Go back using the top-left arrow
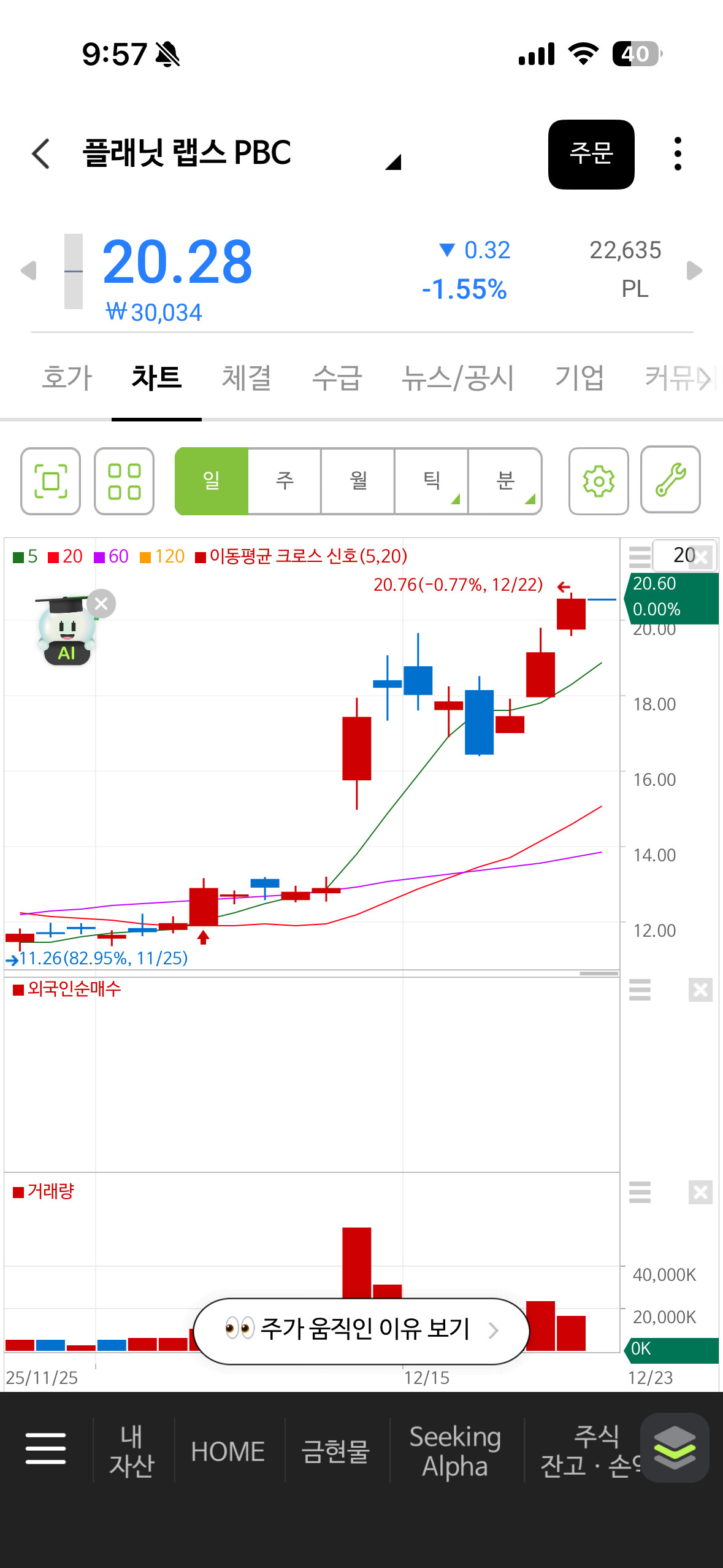723x1568 pixels. [x=40, y=153]
